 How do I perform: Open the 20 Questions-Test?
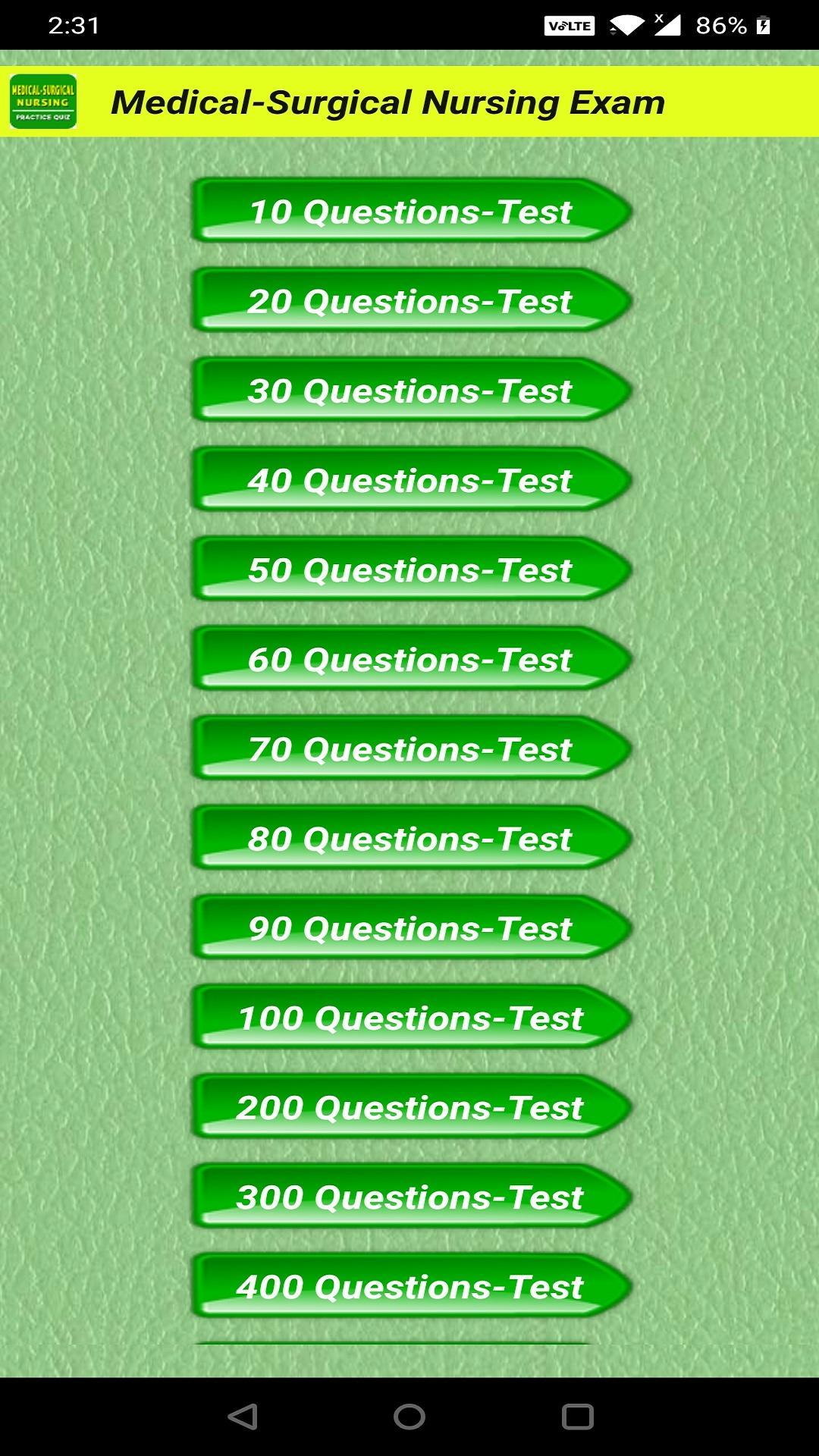point(411,301)
